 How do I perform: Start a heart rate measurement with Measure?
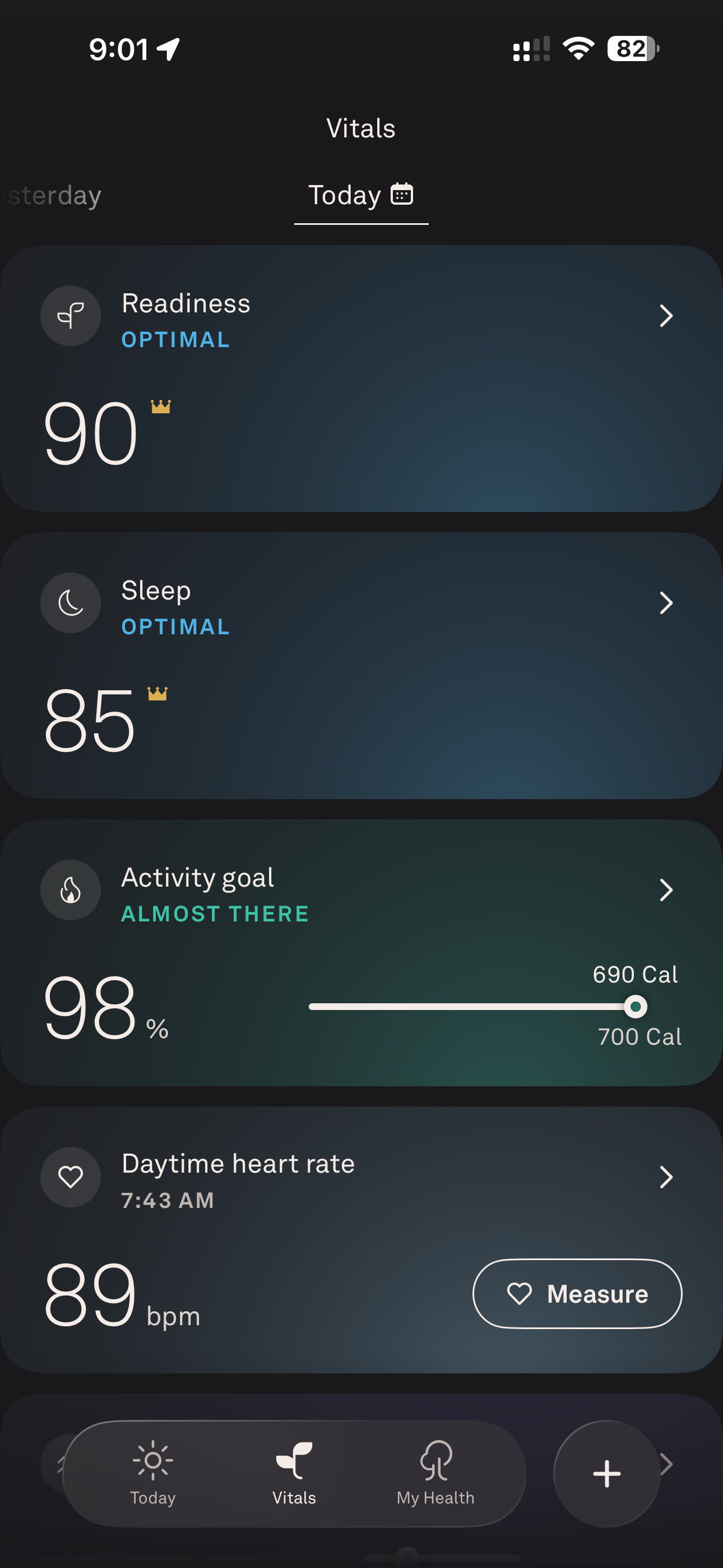[577, 1293]
